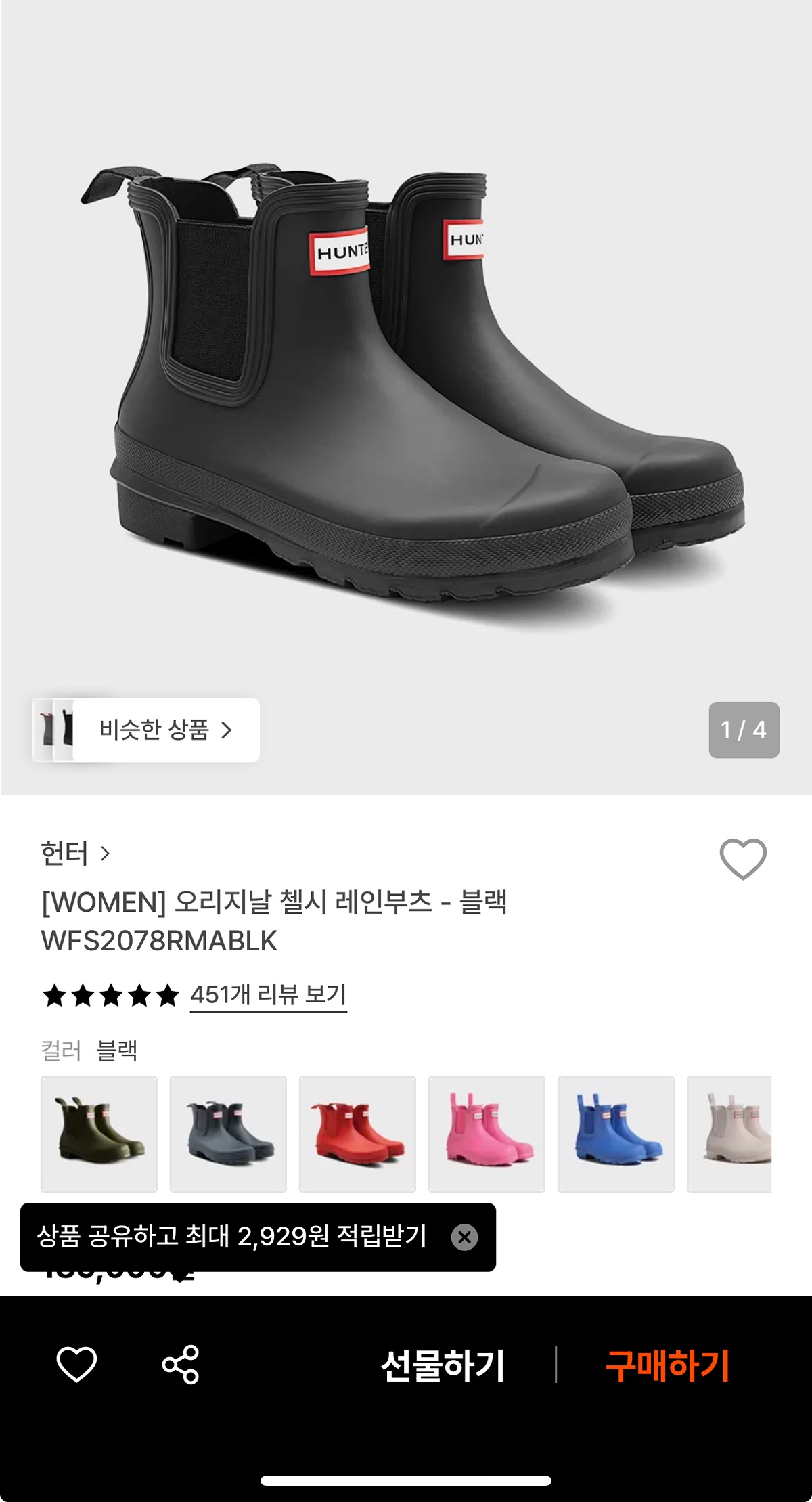Image resolution: width=812 pixels, height=1502 pixels.
Task: Pick the blue boot color
Action: 616,1133
